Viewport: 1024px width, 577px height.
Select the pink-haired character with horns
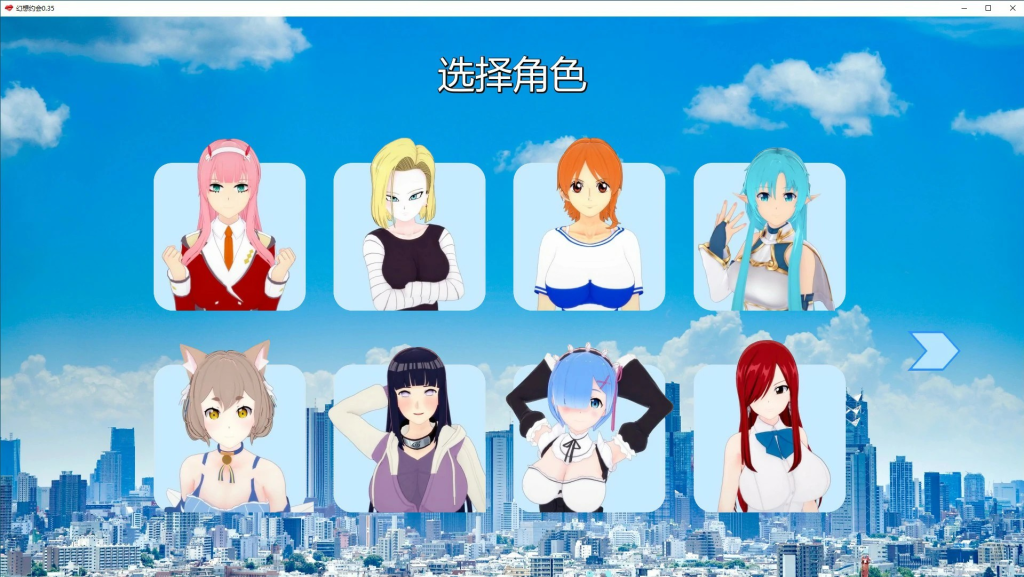coord(229,236)
